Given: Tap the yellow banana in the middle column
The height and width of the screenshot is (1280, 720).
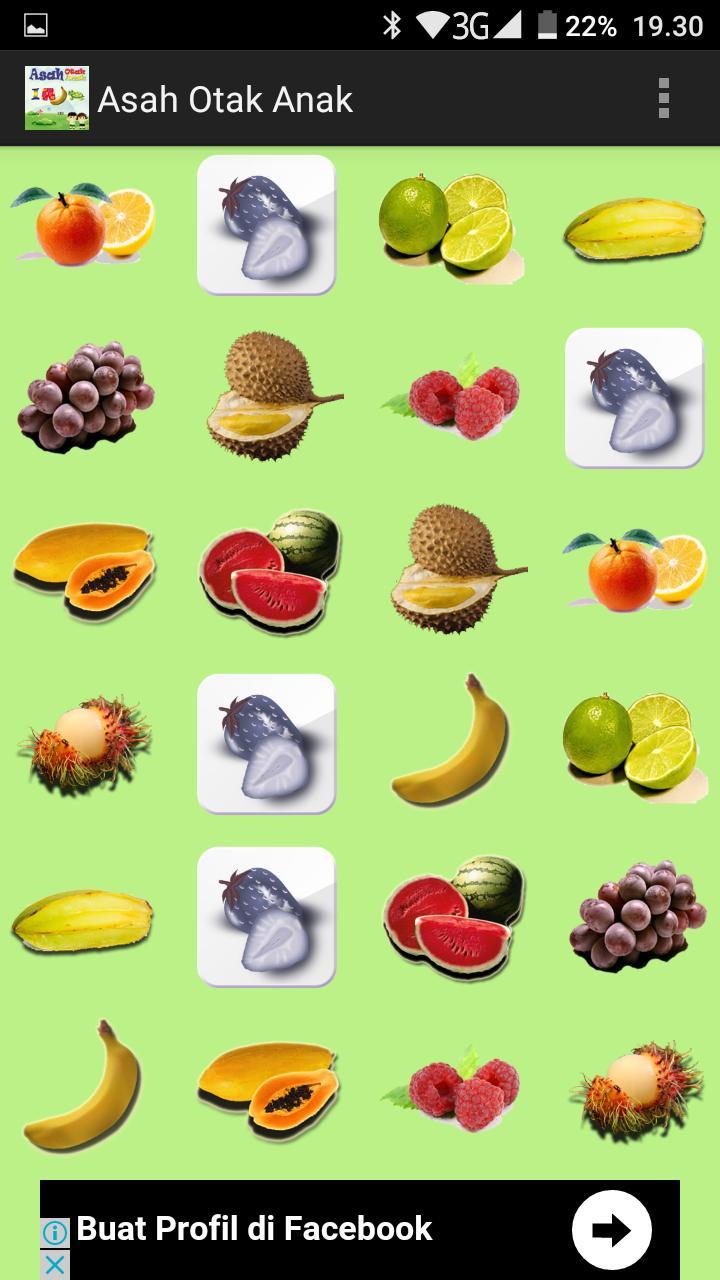Looking at the screenshot, I should pos(450,743).
